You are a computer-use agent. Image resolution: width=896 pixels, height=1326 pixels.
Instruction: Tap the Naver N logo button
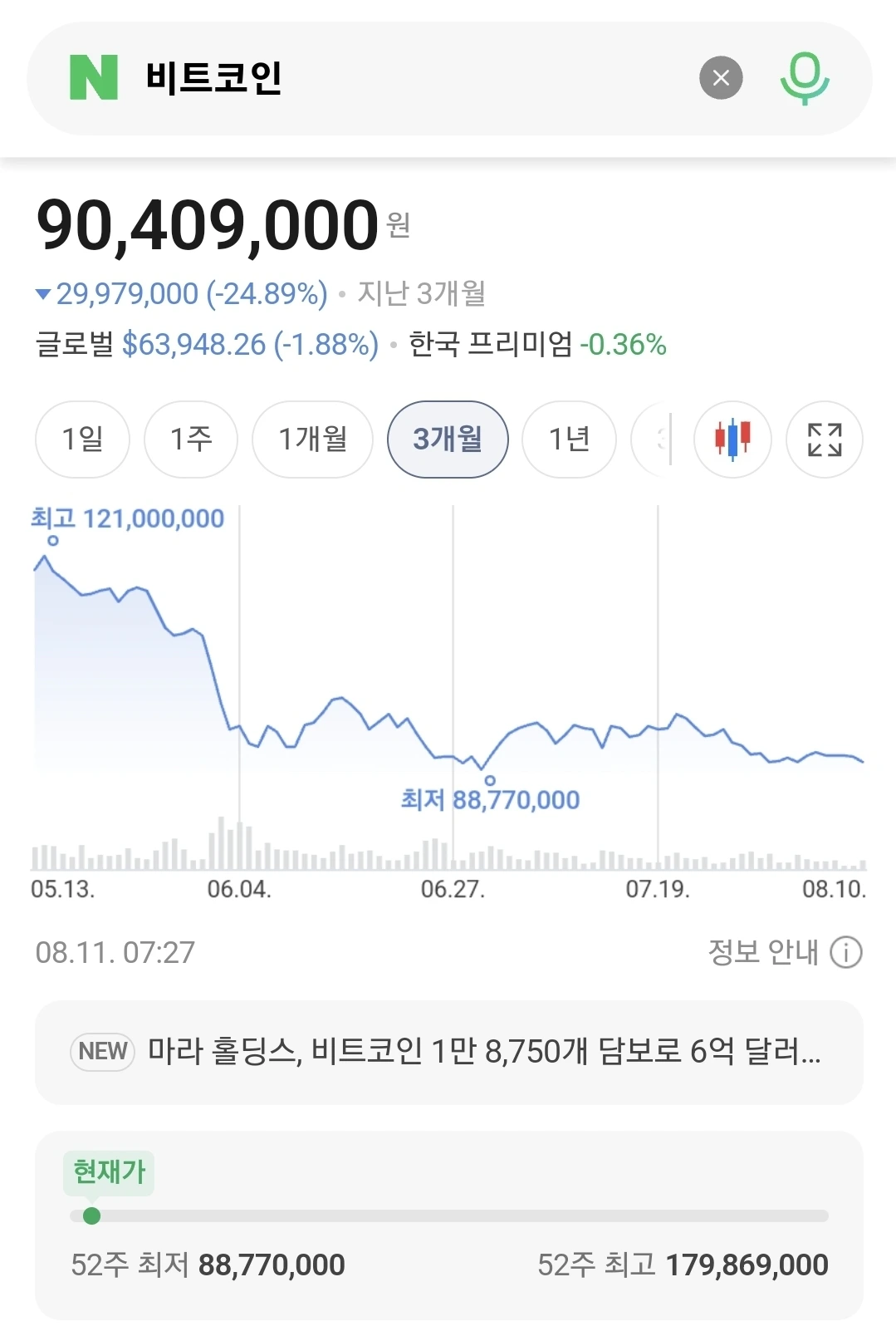94,77
